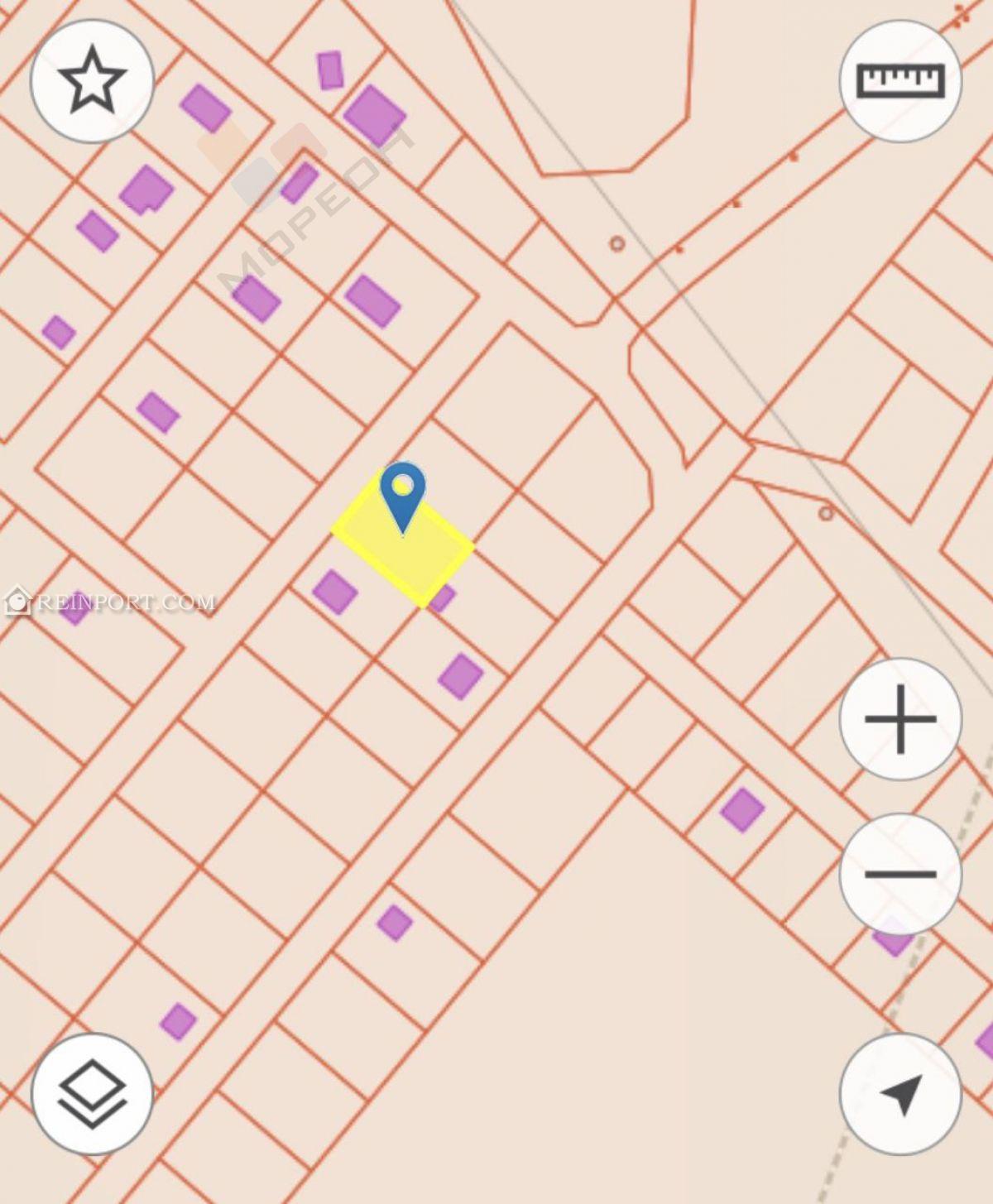Zoom in with the plus button
The height and width of the screenshot is (1204, 993).
(x=900, y=718)
